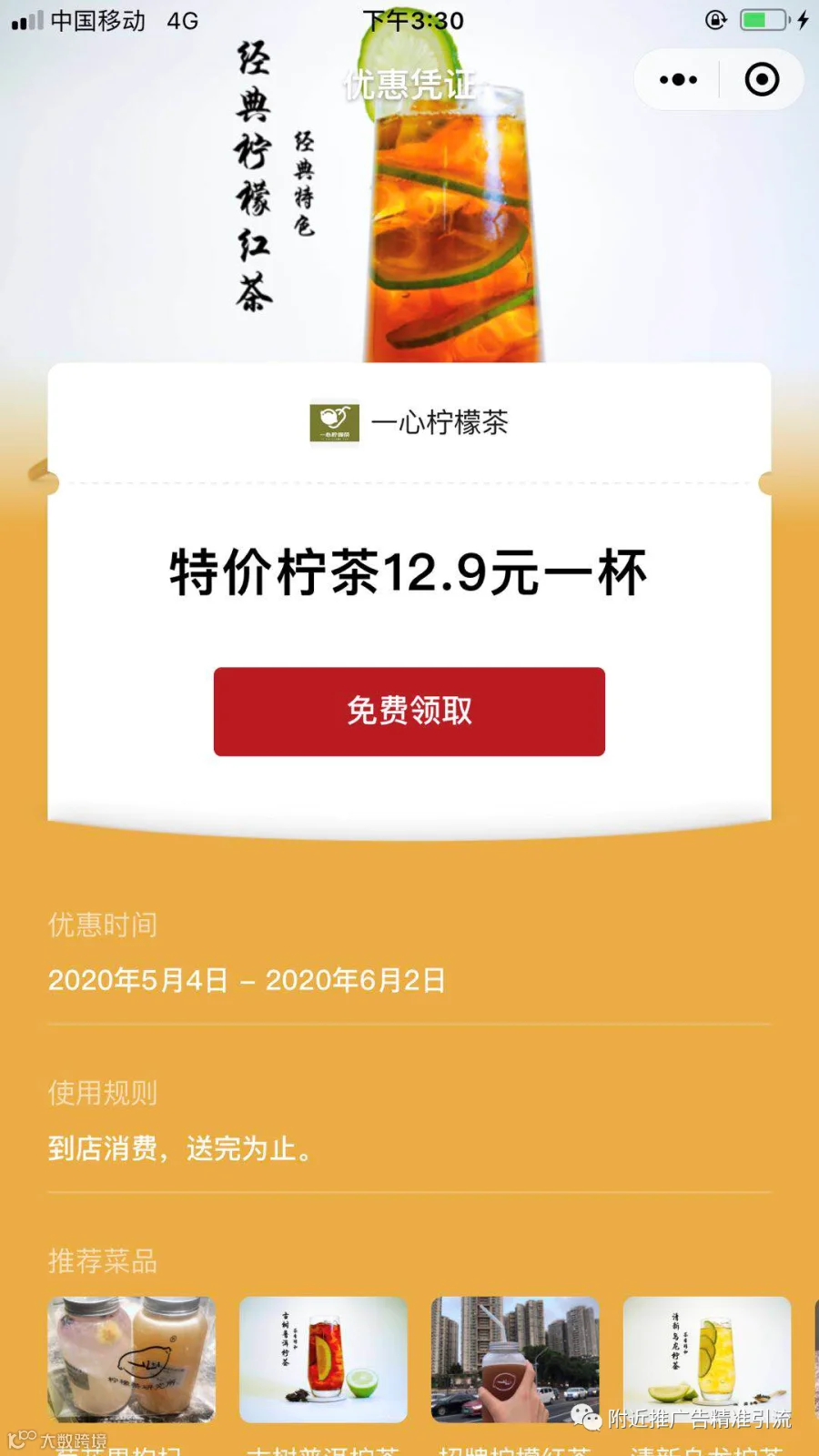Open the mini-program three-dot menu
Screen dimensions: 819x1456
coord(678,80)
